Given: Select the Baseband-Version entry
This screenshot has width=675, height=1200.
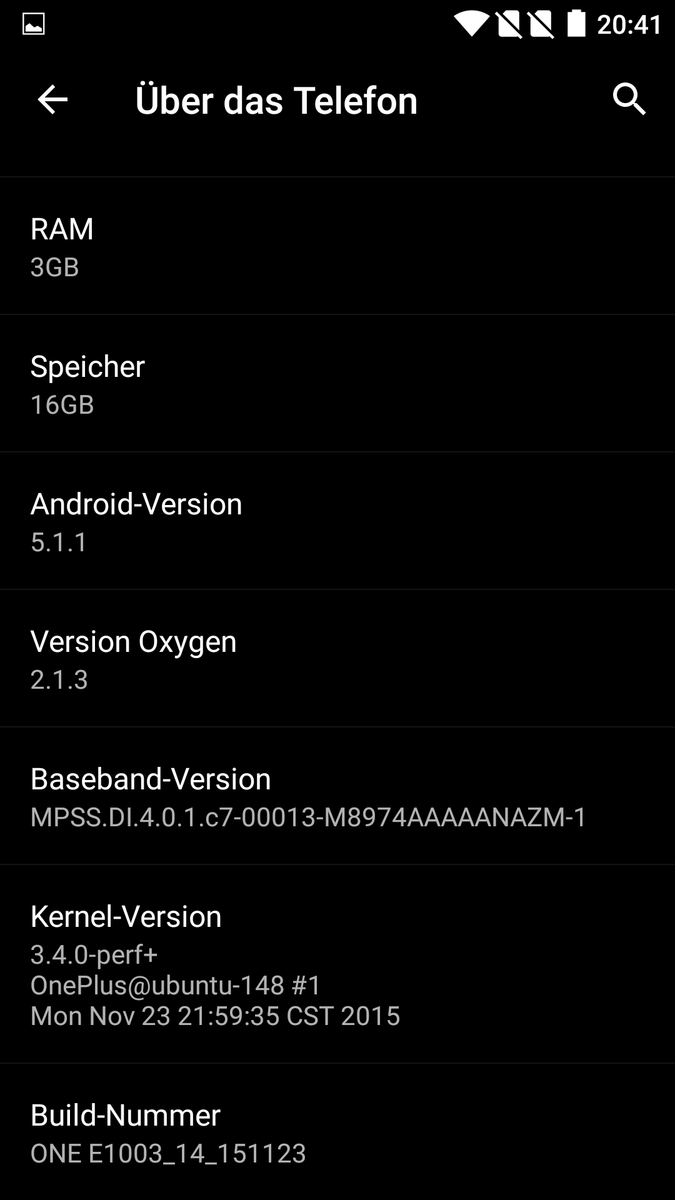Looking at the screenshot, I should (x=337, y=797).
